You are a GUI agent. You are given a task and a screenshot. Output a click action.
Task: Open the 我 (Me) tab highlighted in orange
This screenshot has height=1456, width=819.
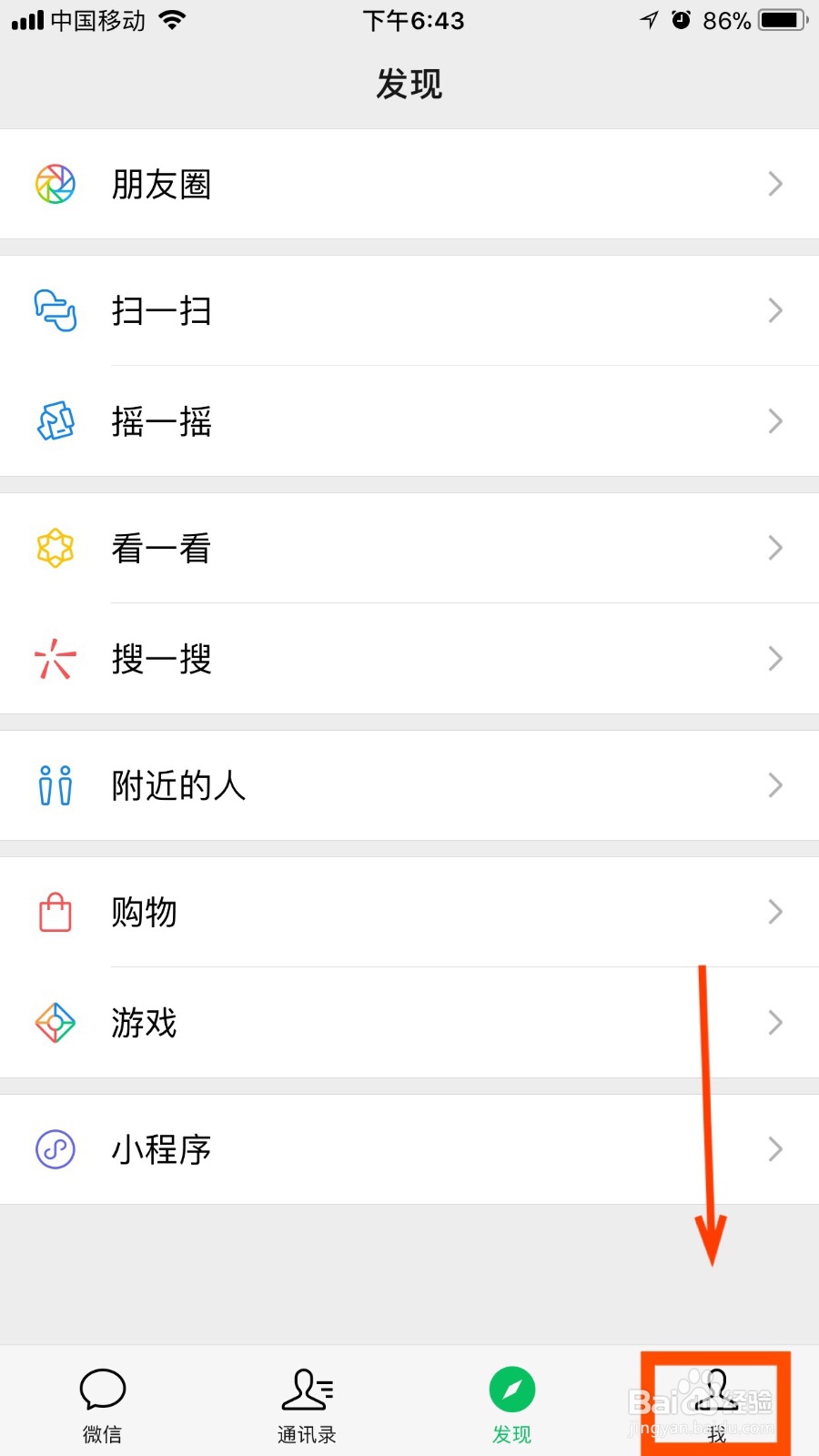[716, 1401]
